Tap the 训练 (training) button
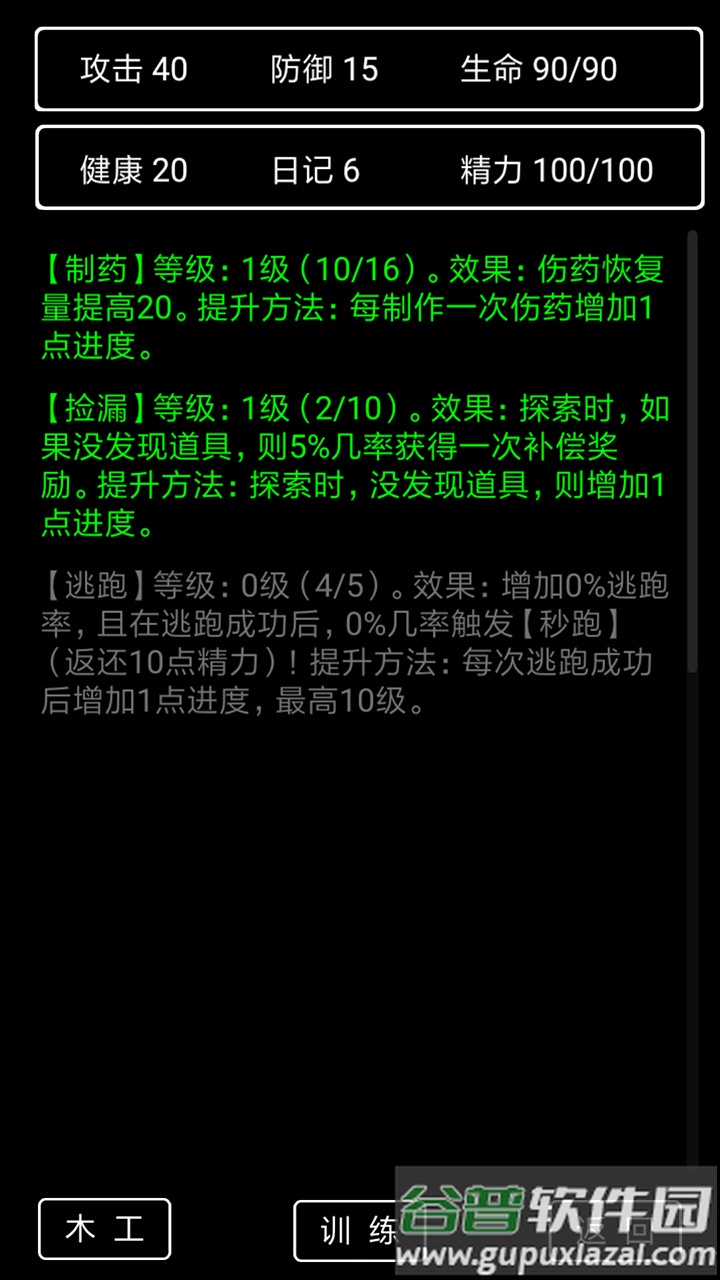This screenshot has height=1280, width=720. tap(352, 1230)
